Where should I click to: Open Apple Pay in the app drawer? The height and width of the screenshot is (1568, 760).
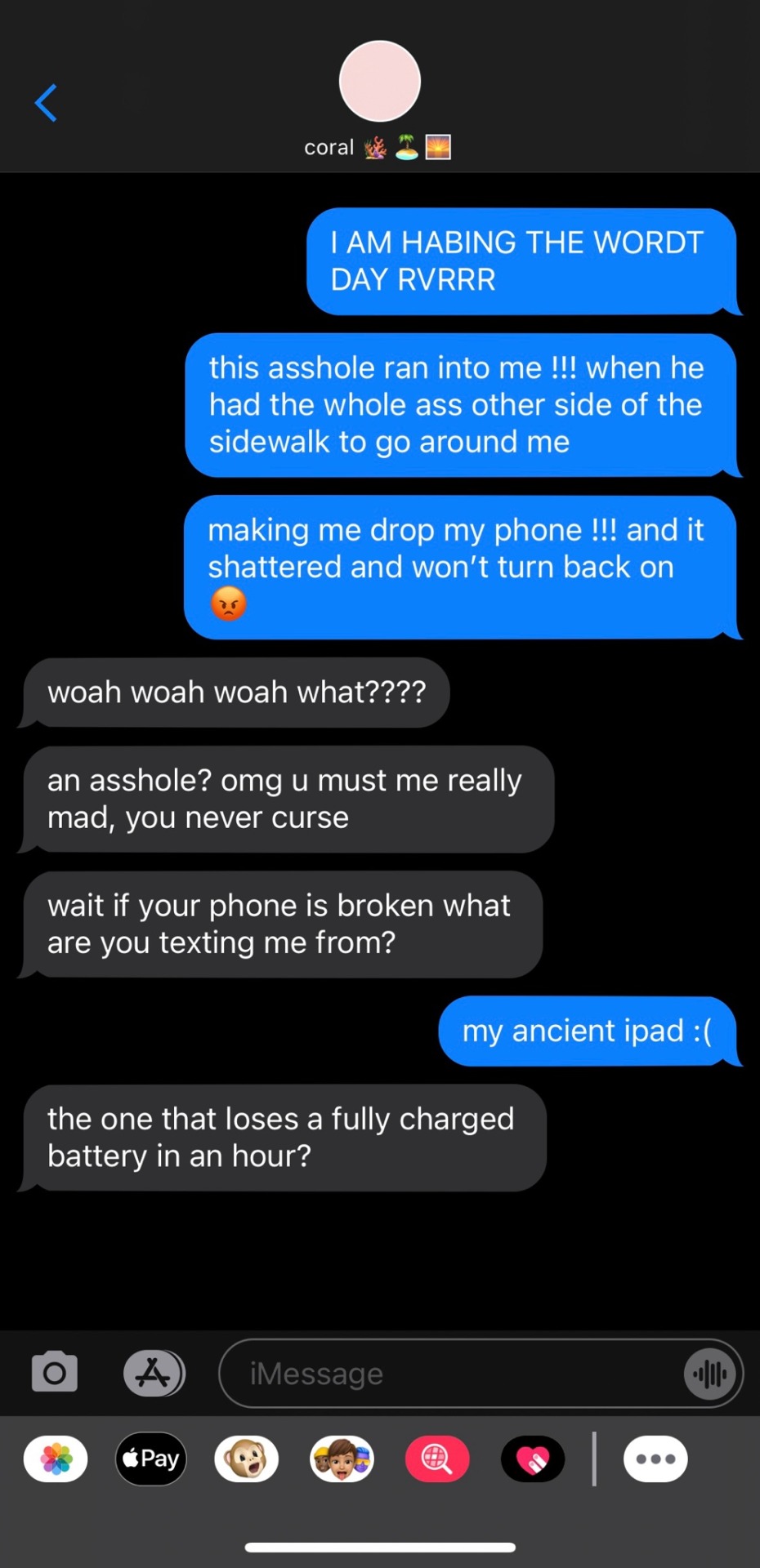click(151, 1459)
